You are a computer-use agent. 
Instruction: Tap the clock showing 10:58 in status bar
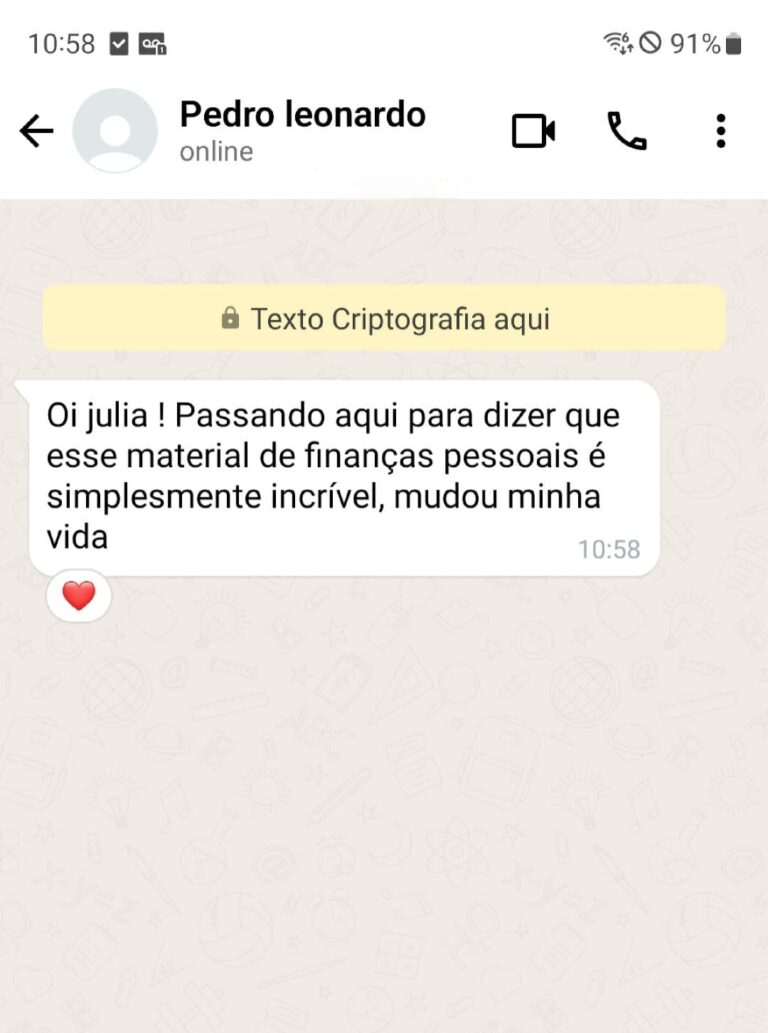(63, 43)
